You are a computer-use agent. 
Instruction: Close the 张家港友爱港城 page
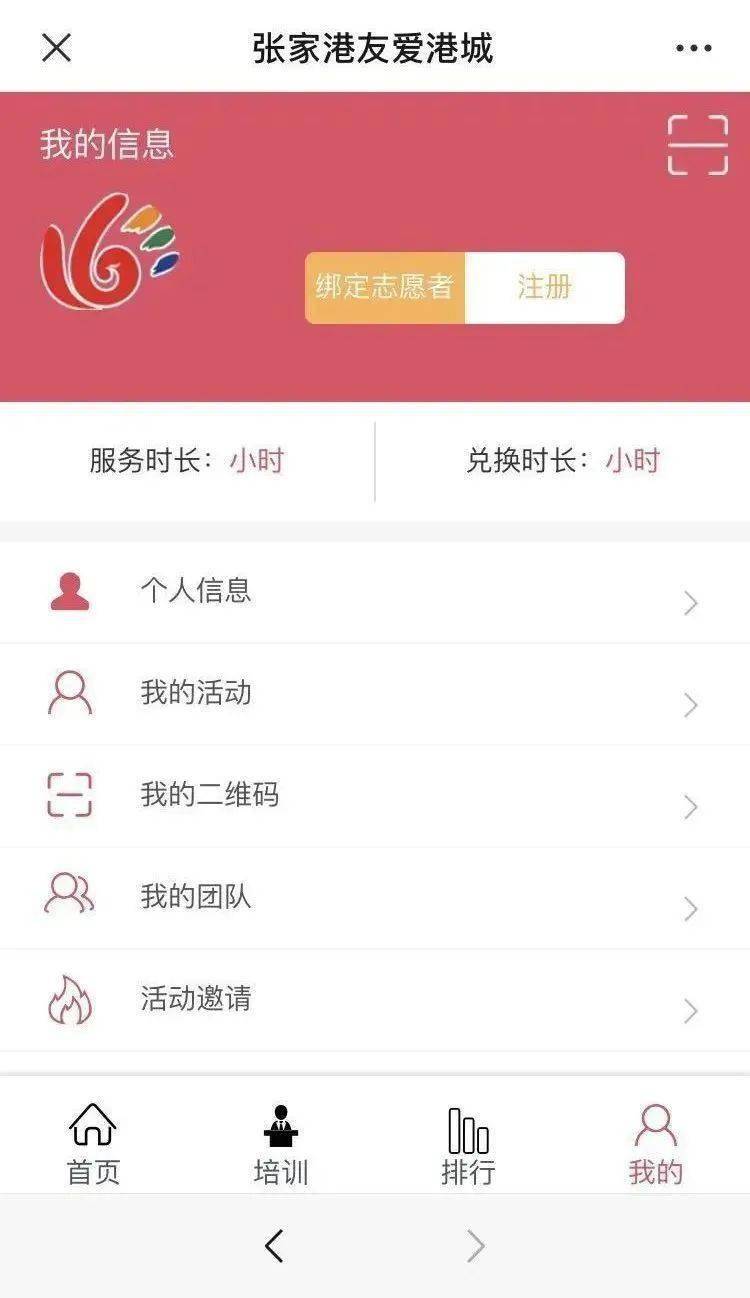[56, 47]
